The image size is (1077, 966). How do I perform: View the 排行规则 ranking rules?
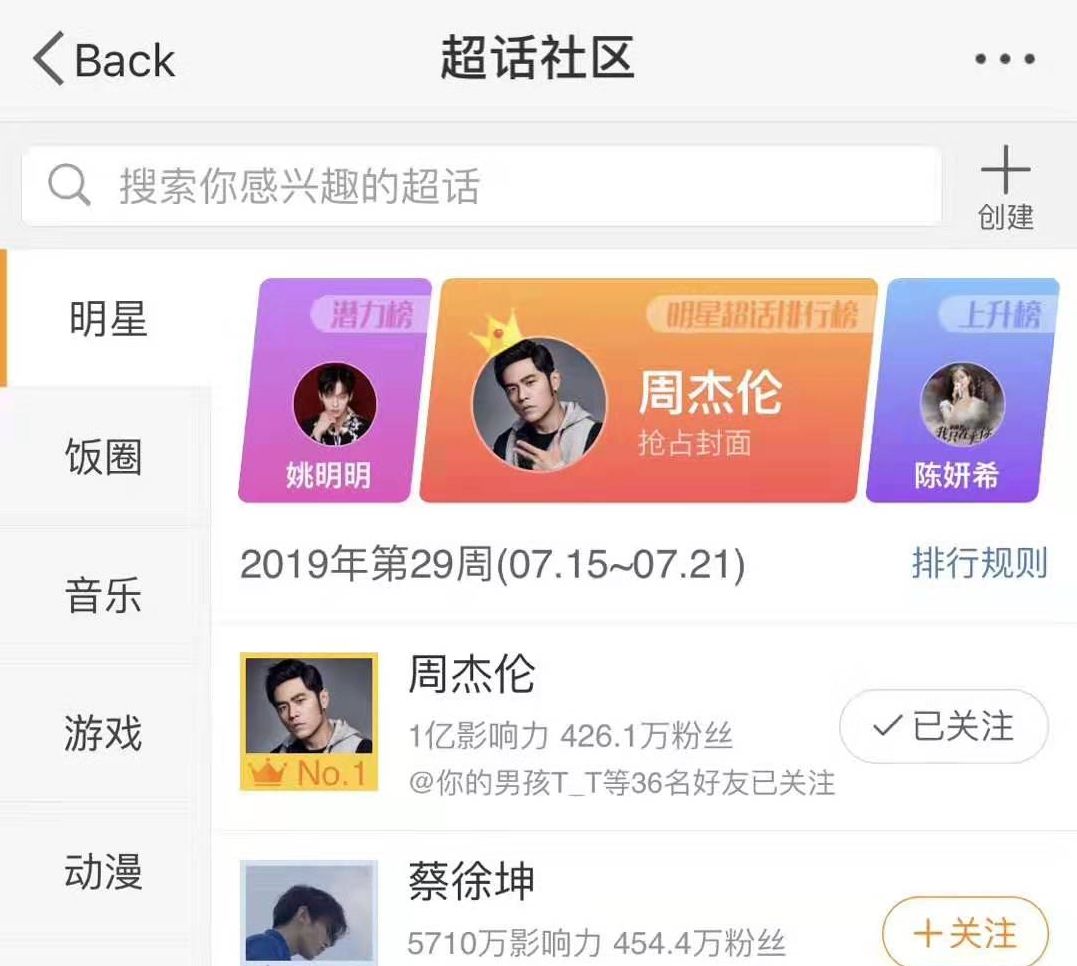pos(979,564)
